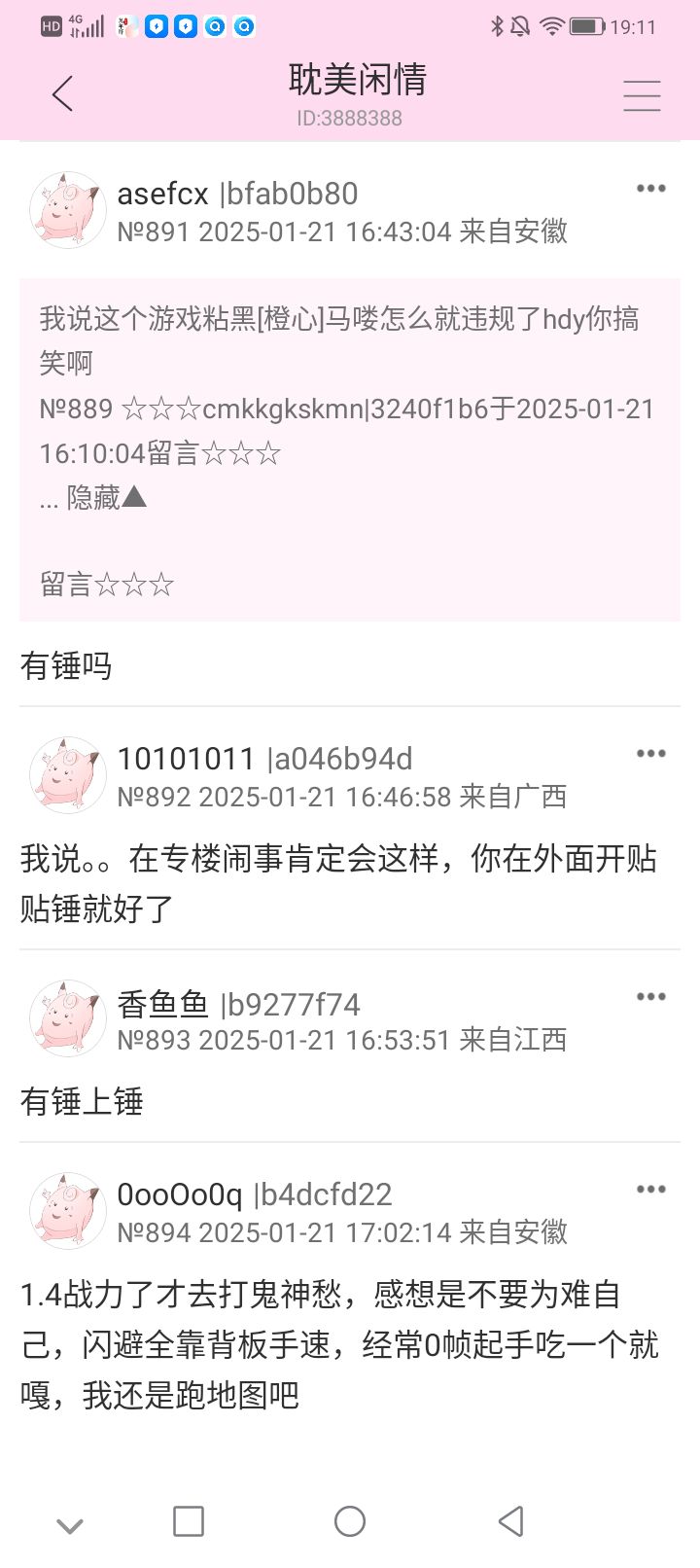
Task: View asefcx's avatar profile
Action: [67, 210]
